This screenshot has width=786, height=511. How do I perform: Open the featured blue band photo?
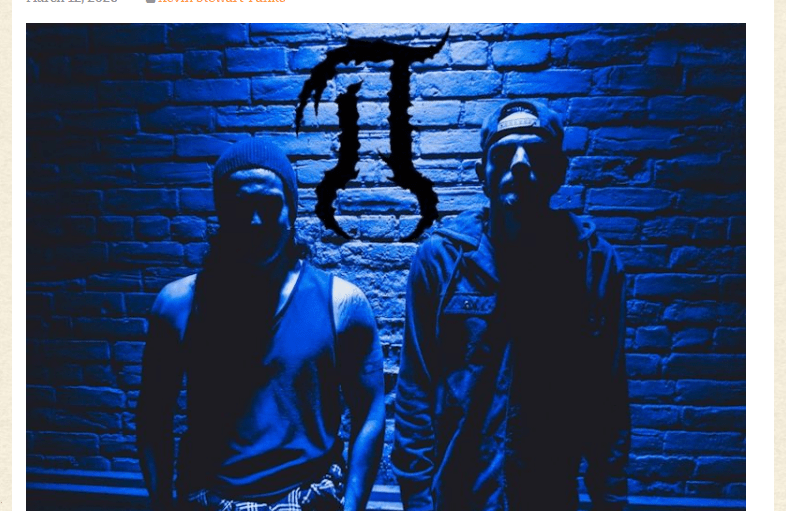pyautogui.click(x=385, y=266)
